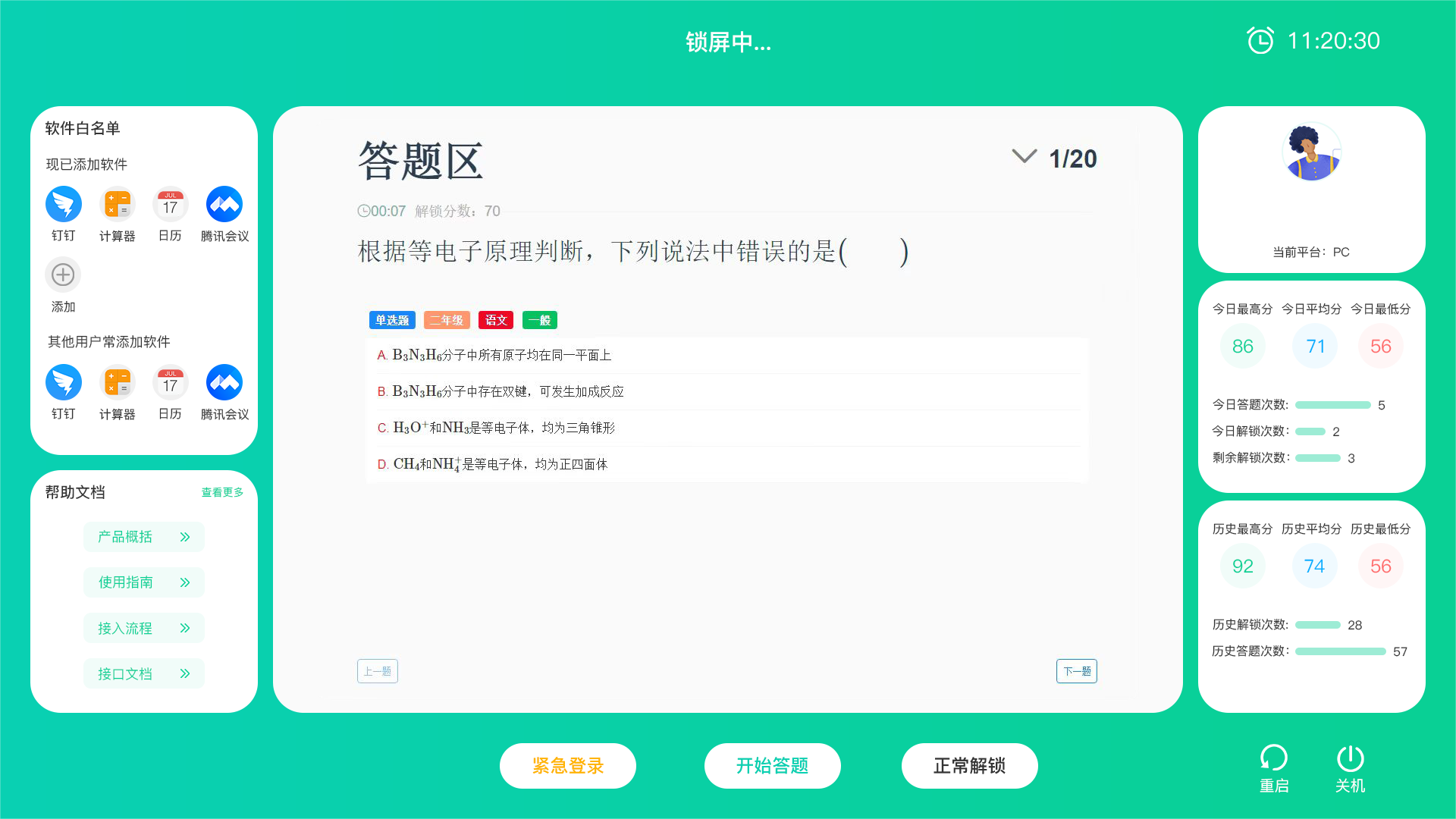Tap the 紧急登录 button

tap(567, 766)
